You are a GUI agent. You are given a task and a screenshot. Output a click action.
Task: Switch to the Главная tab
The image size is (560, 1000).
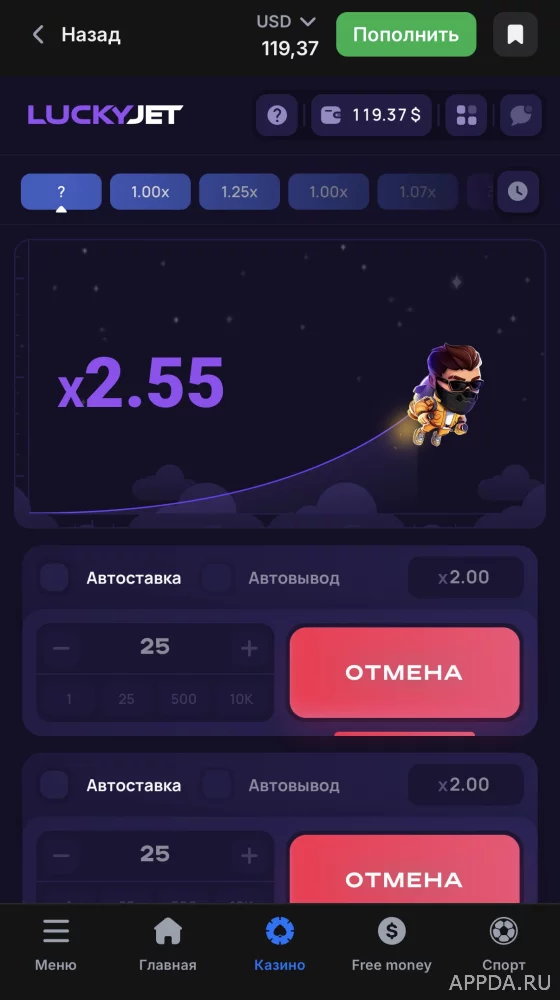(x=168, y=945)
